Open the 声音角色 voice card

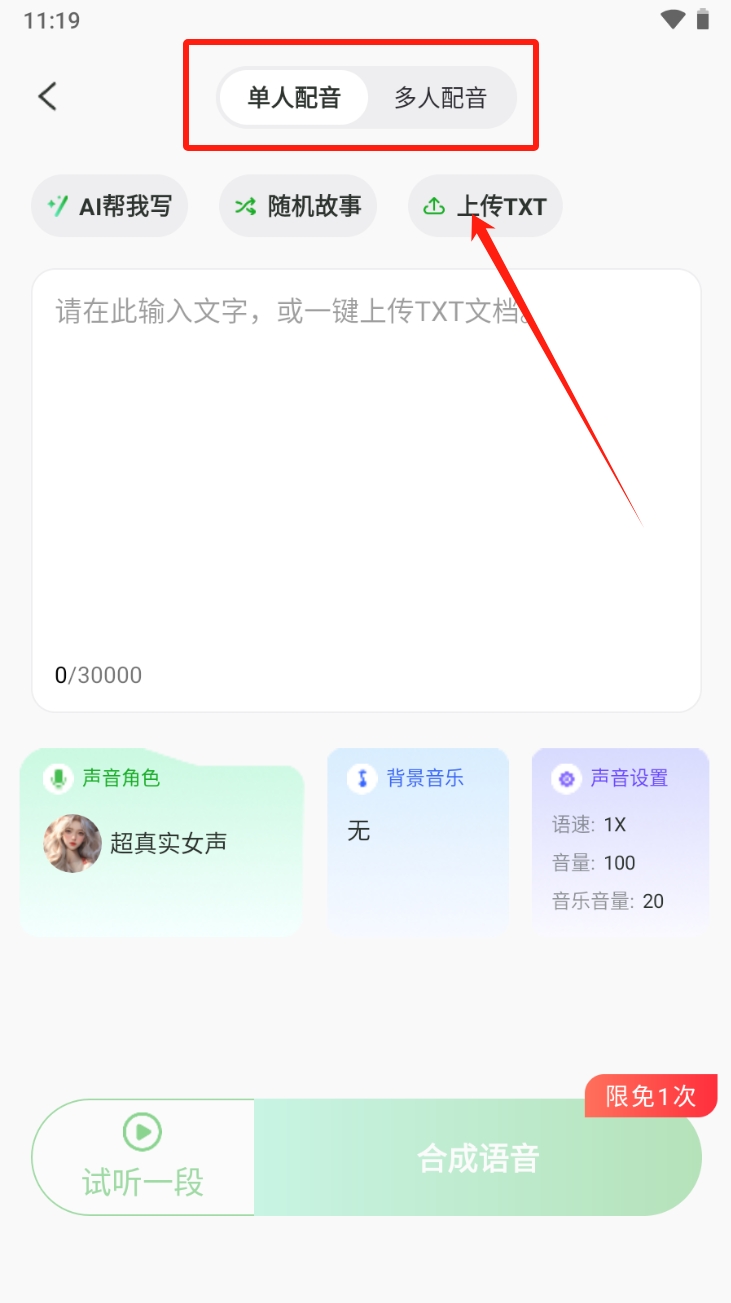162,842
